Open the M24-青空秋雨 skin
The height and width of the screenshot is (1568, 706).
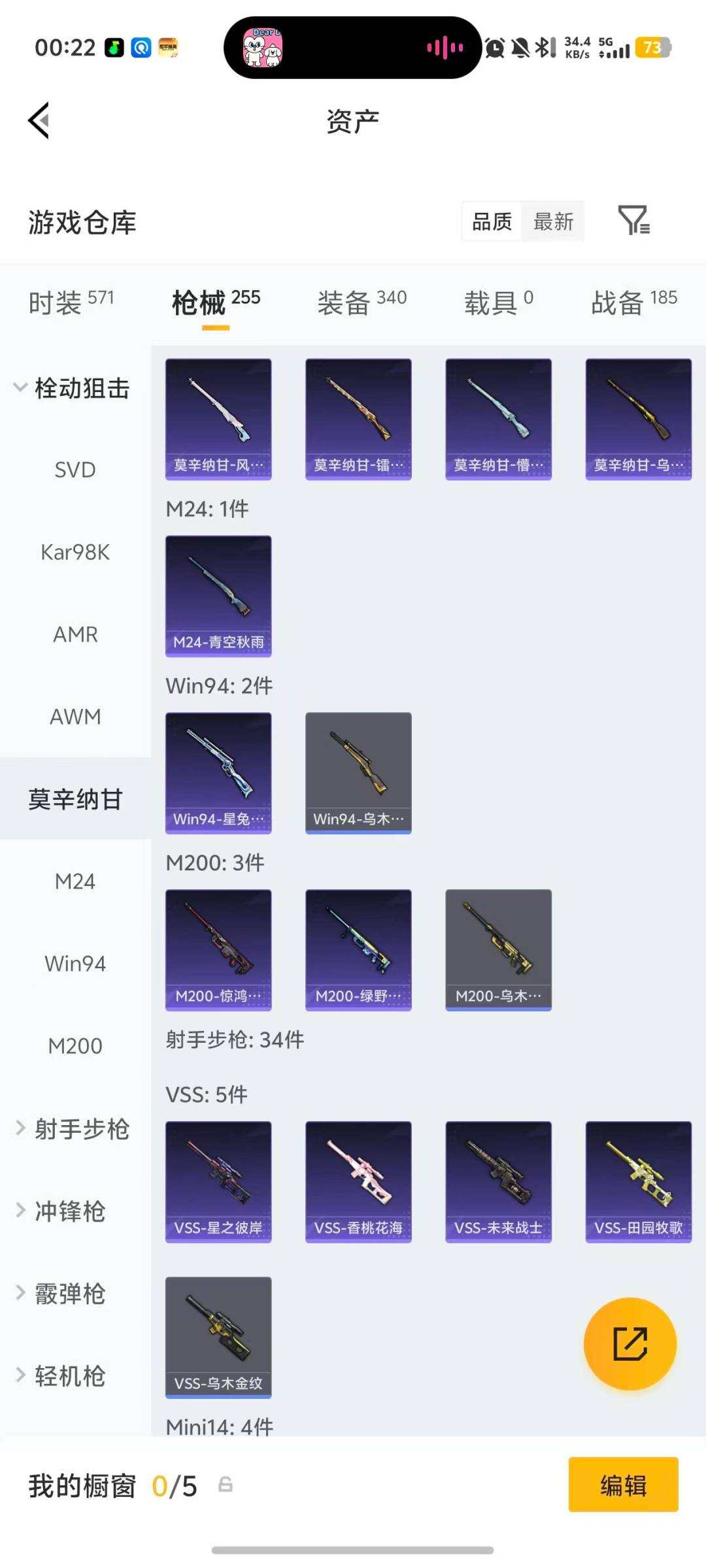pyautogui.click(x=218, y=595)
